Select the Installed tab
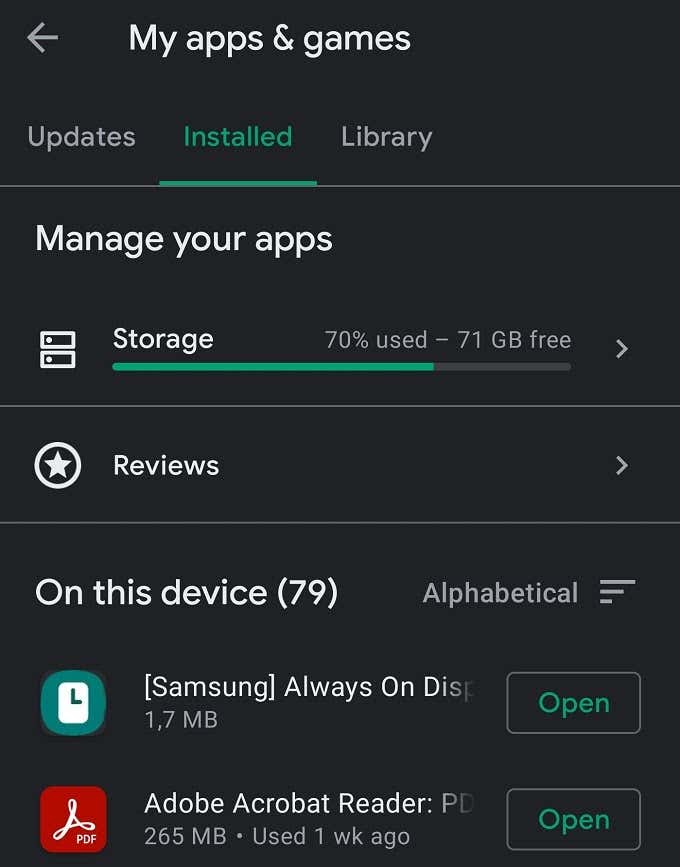The image size is (680, 867). tap(238, 137)
